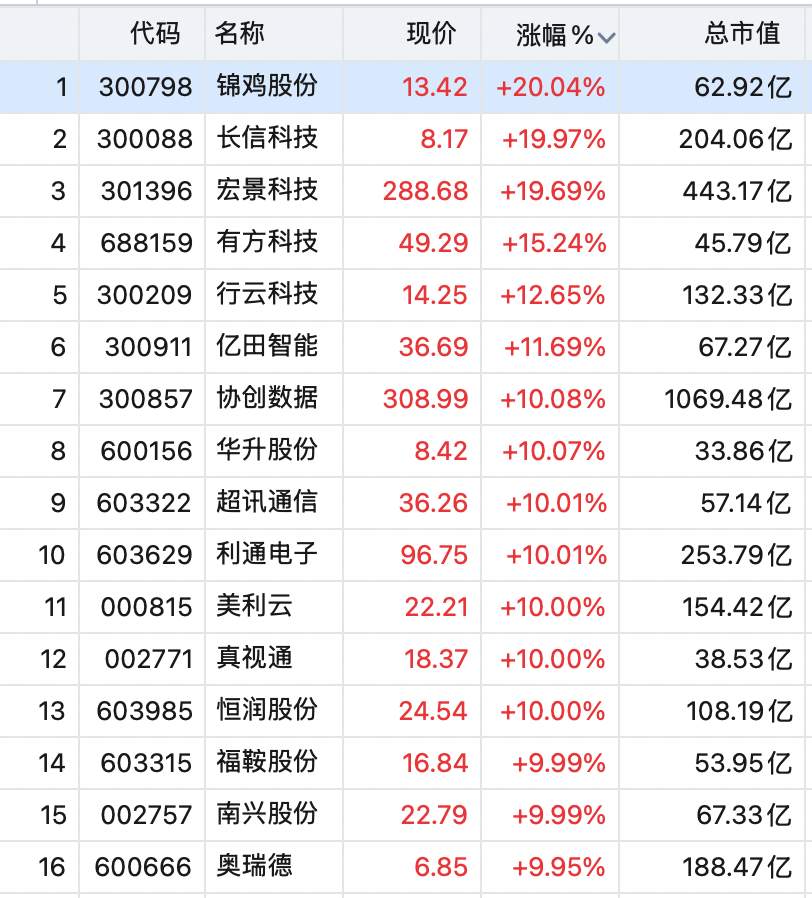Open 亿田智能 stock row
Screen dimensions: 812x898
266,346
